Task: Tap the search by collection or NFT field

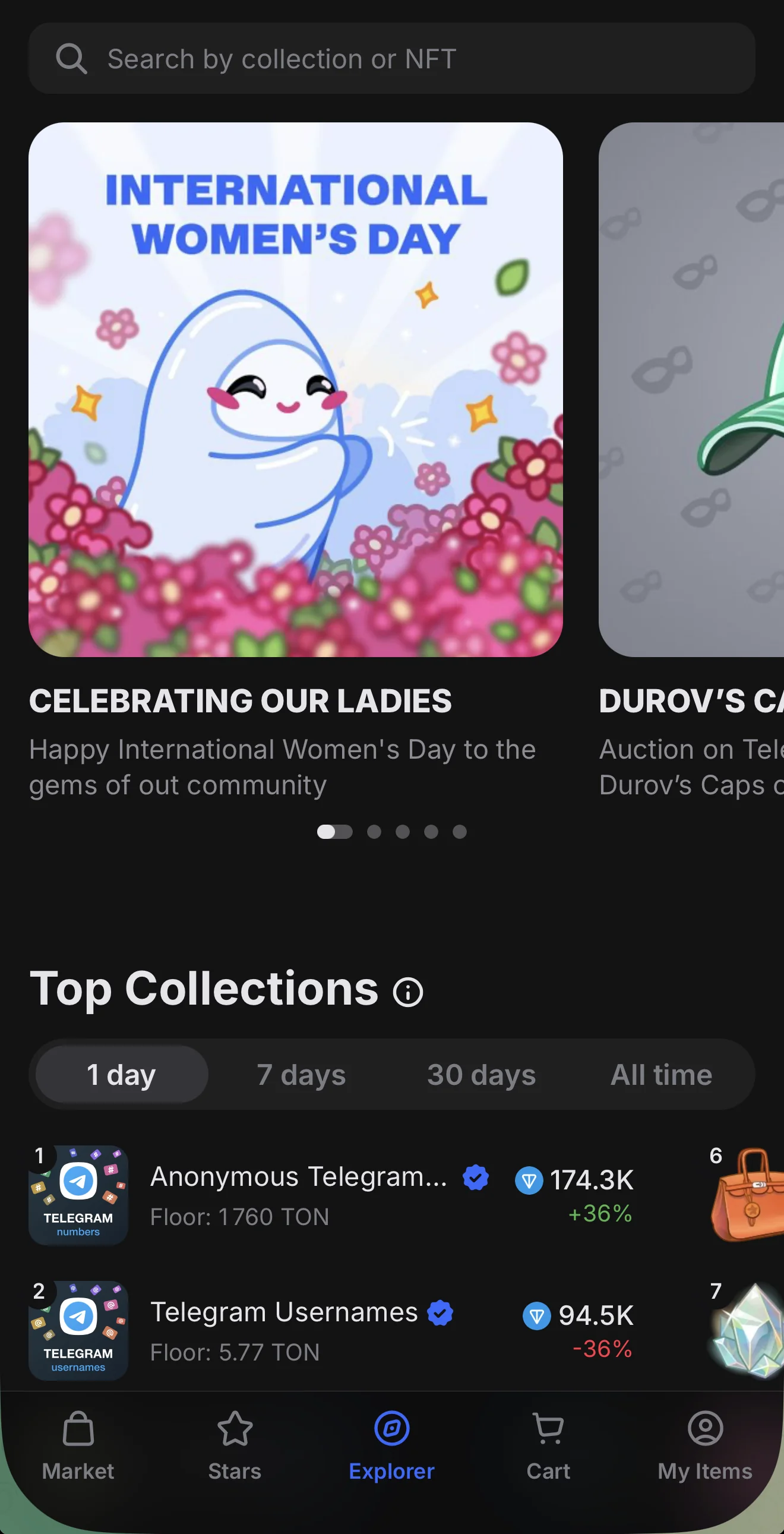Action: [x=391, y=58]
